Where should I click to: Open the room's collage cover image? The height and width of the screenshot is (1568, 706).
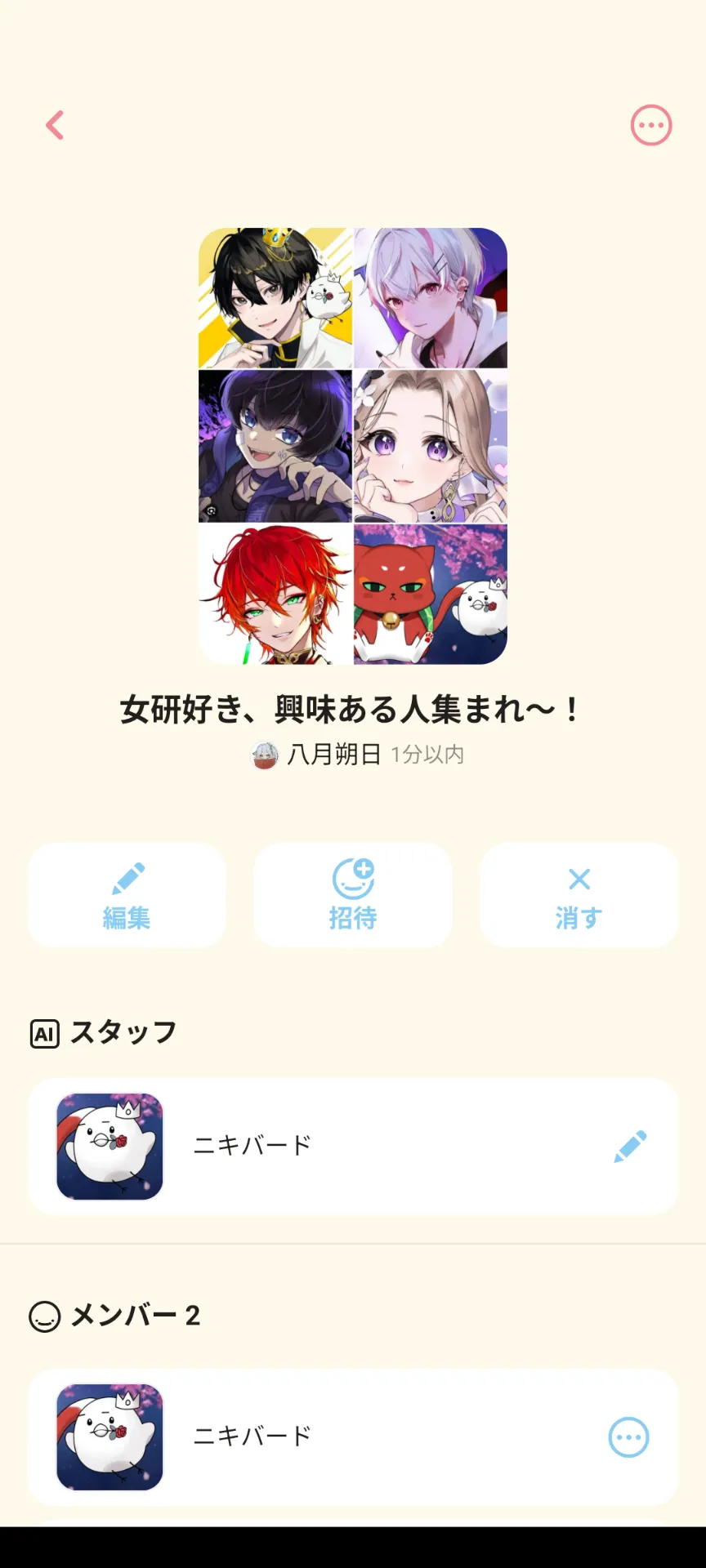pos(353,446)
